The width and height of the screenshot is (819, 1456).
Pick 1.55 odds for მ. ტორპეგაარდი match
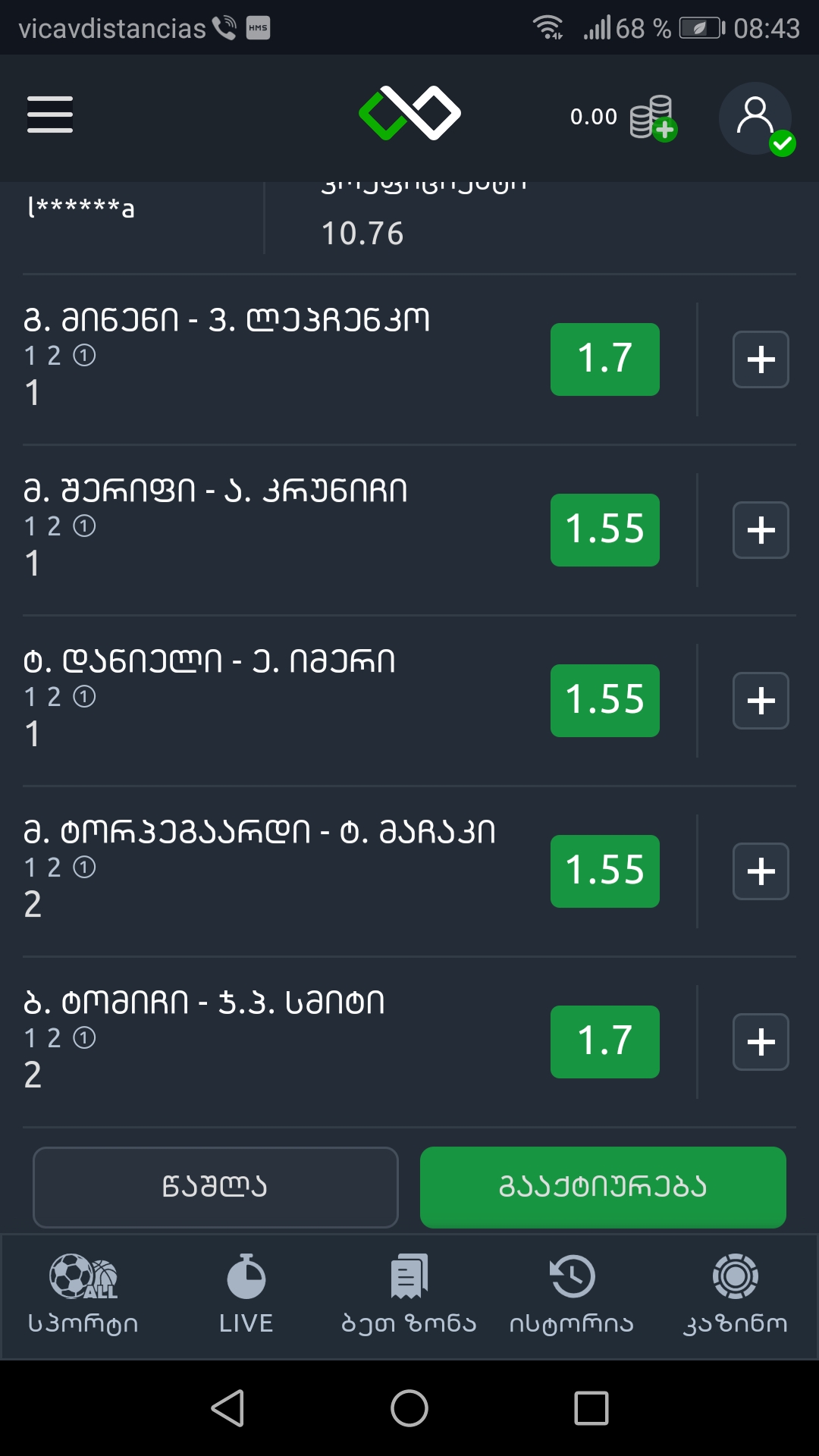click(604, 871)
